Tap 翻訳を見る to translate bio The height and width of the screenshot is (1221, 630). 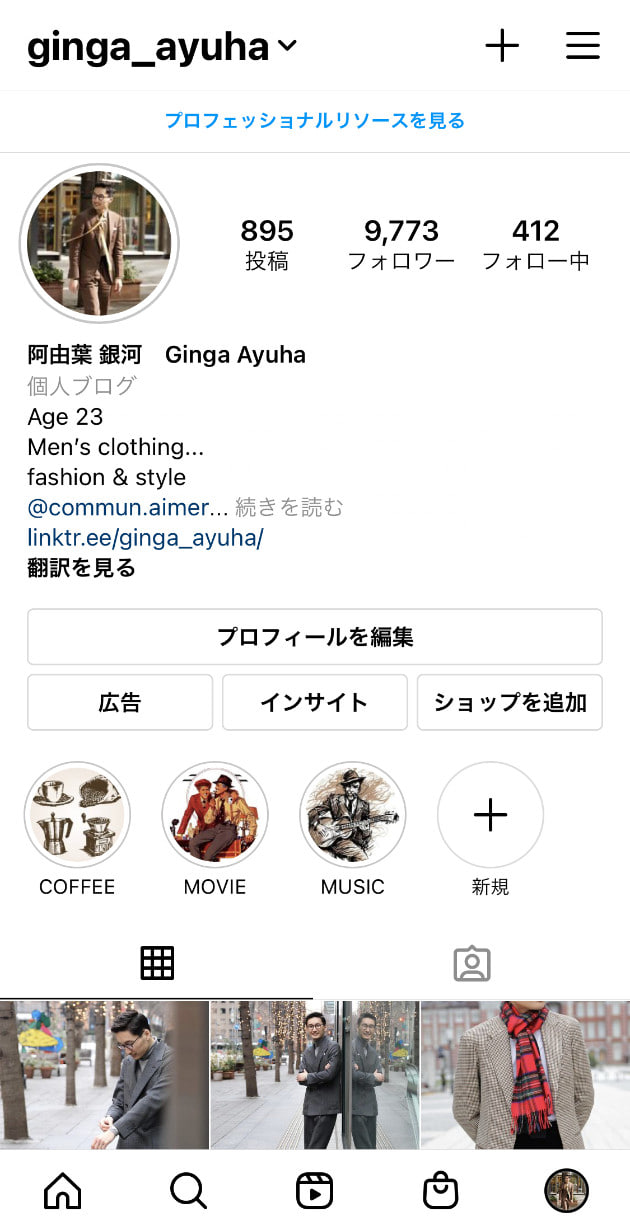[x=81, y=569]
